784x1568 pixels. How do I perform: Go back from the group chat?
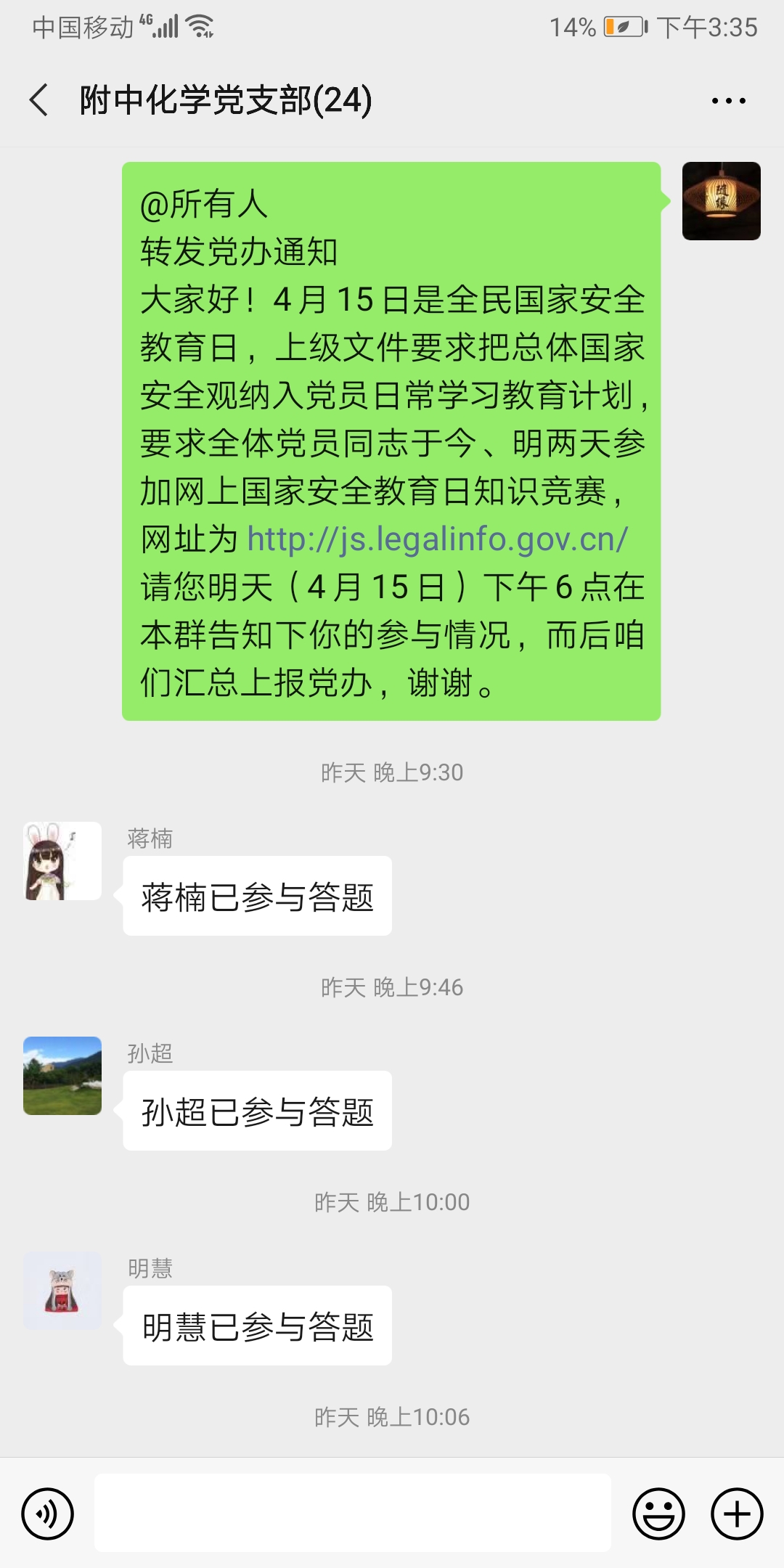[x=39, y=100]
